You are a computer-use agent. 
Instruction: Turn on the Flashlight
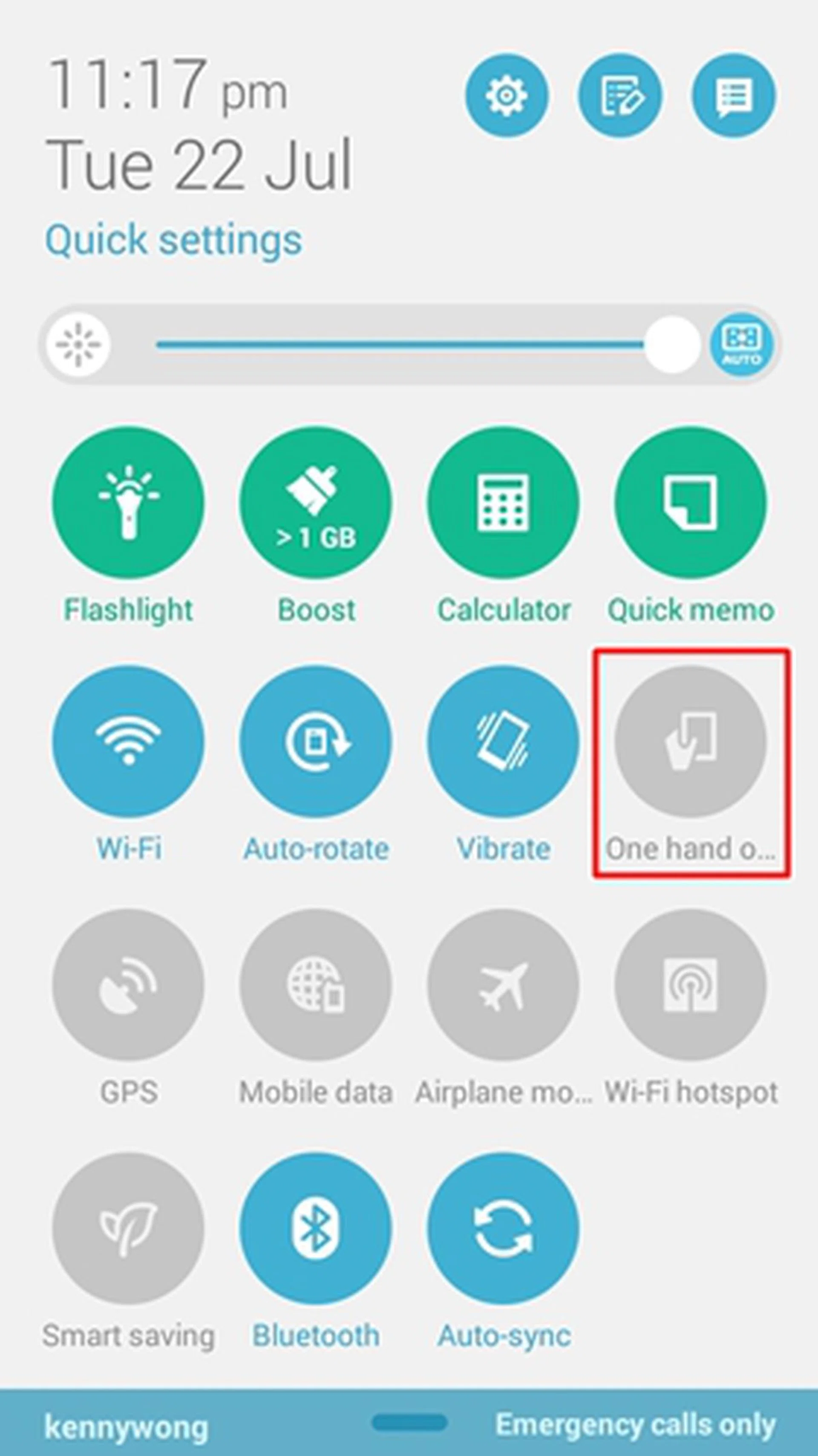click(x=128, y=503)
